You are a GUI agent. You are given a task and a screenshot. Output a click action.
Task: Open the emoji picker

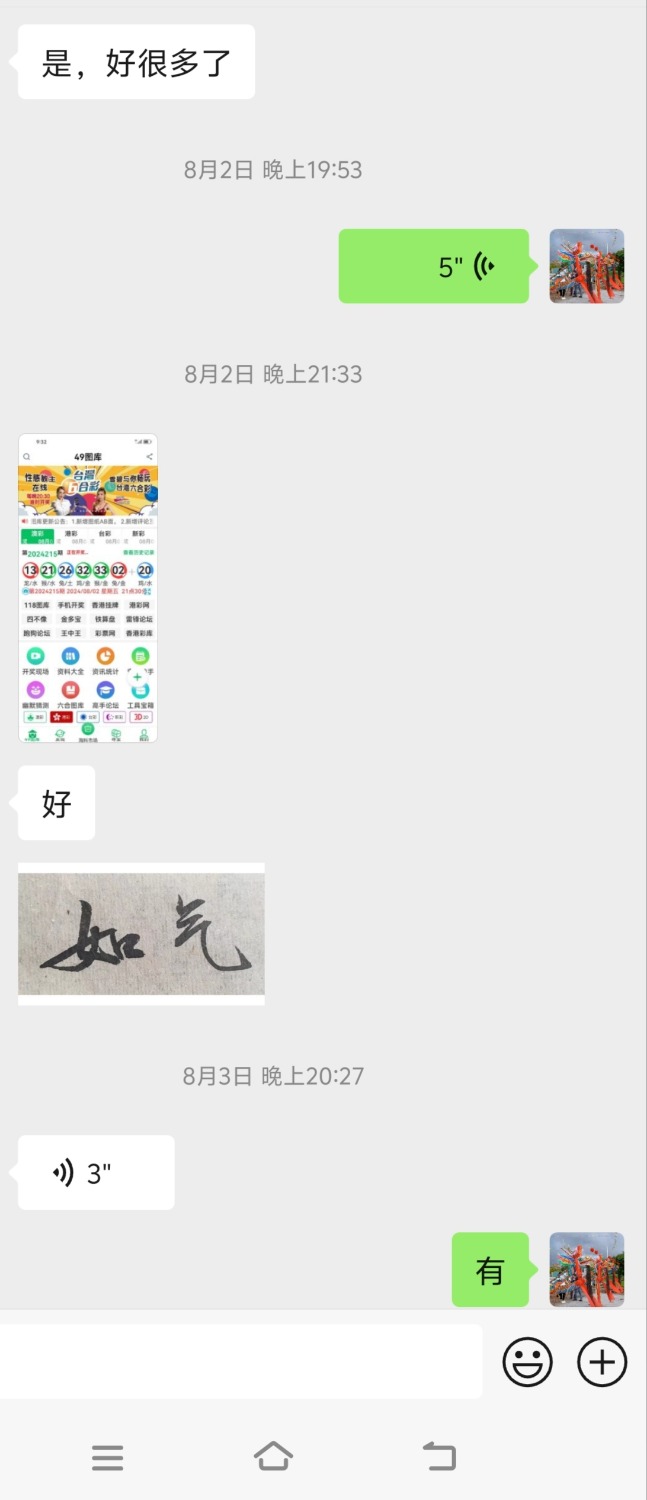tap(527, 1362)
